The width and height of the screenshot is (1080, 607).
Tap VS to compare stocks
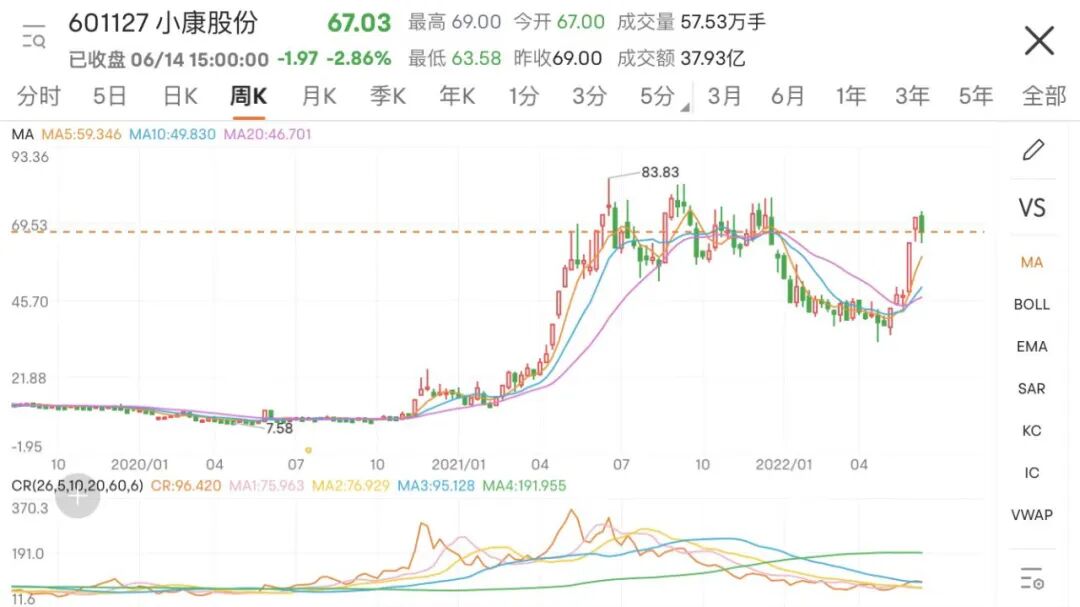tap(1032, 207)
